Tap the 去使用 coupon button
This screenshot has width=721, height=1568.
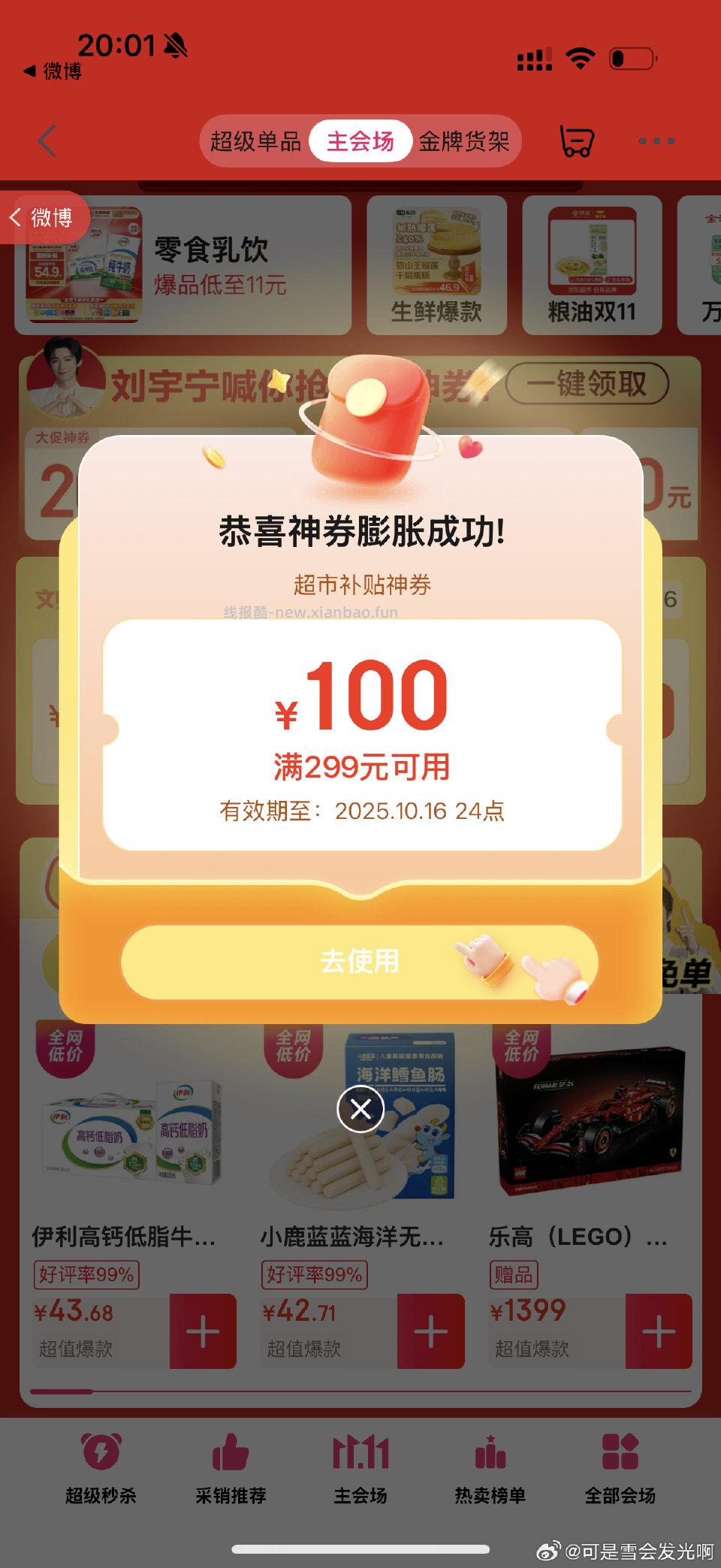click(360, 960)
